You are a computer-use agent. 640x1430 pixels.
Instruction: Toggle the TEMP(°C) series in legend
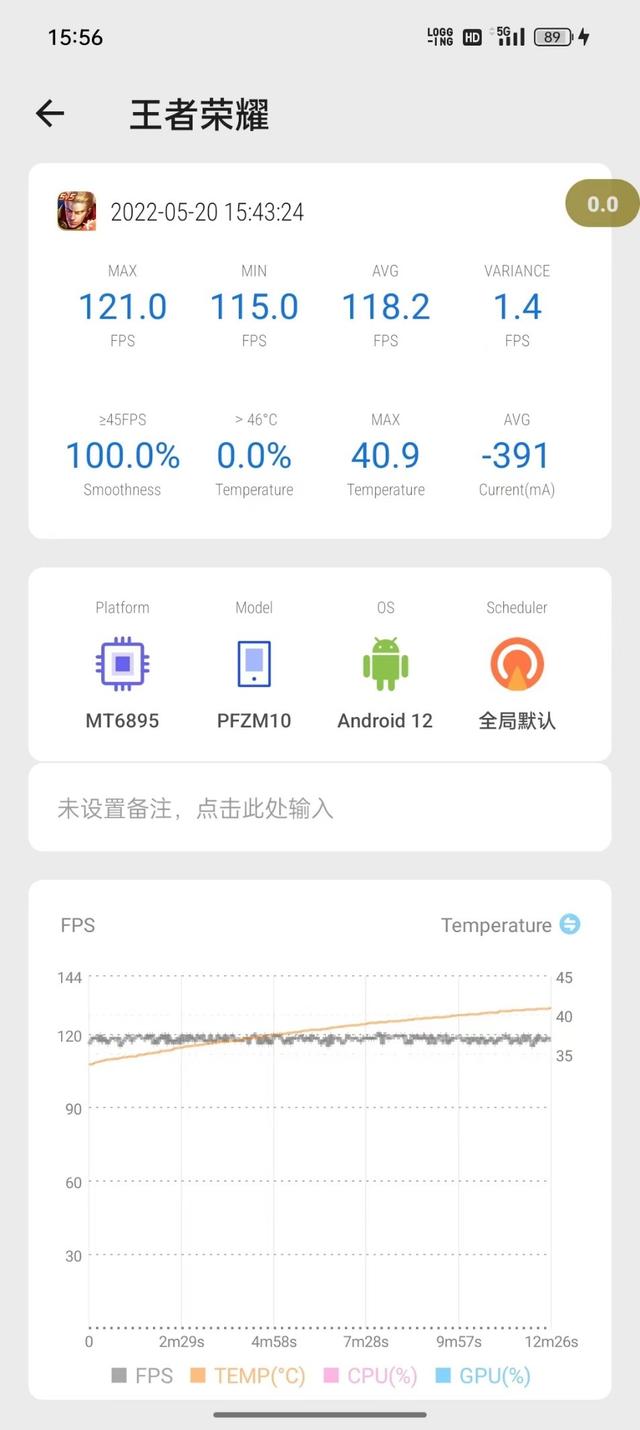tap(247, 1376)
